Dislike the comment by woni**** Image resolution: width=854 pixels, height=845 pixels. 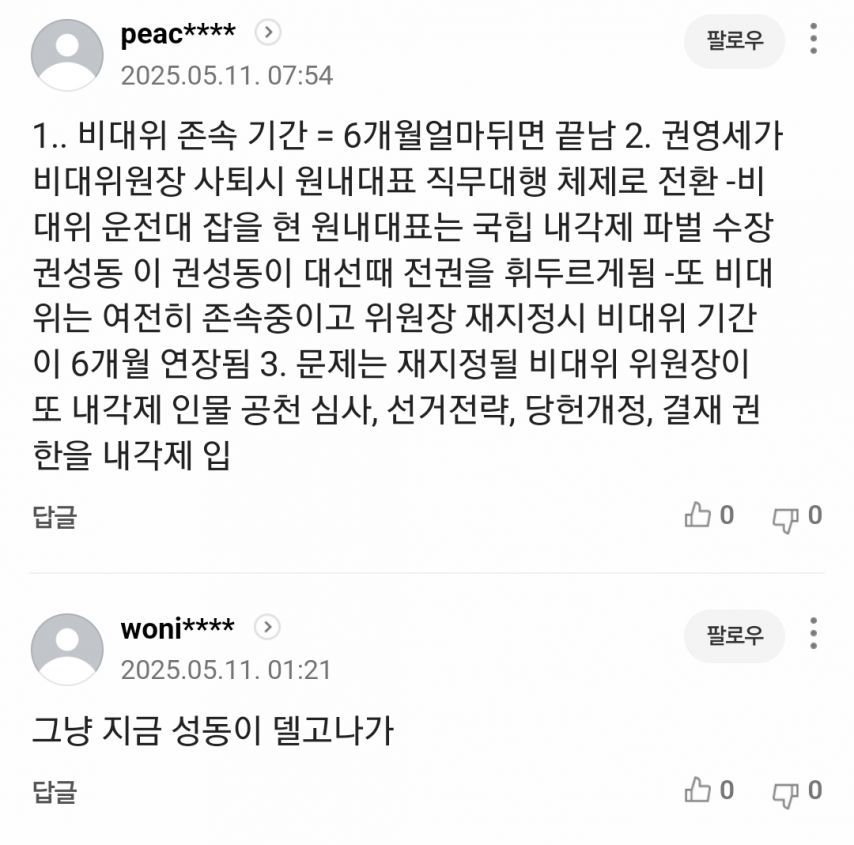786,792
